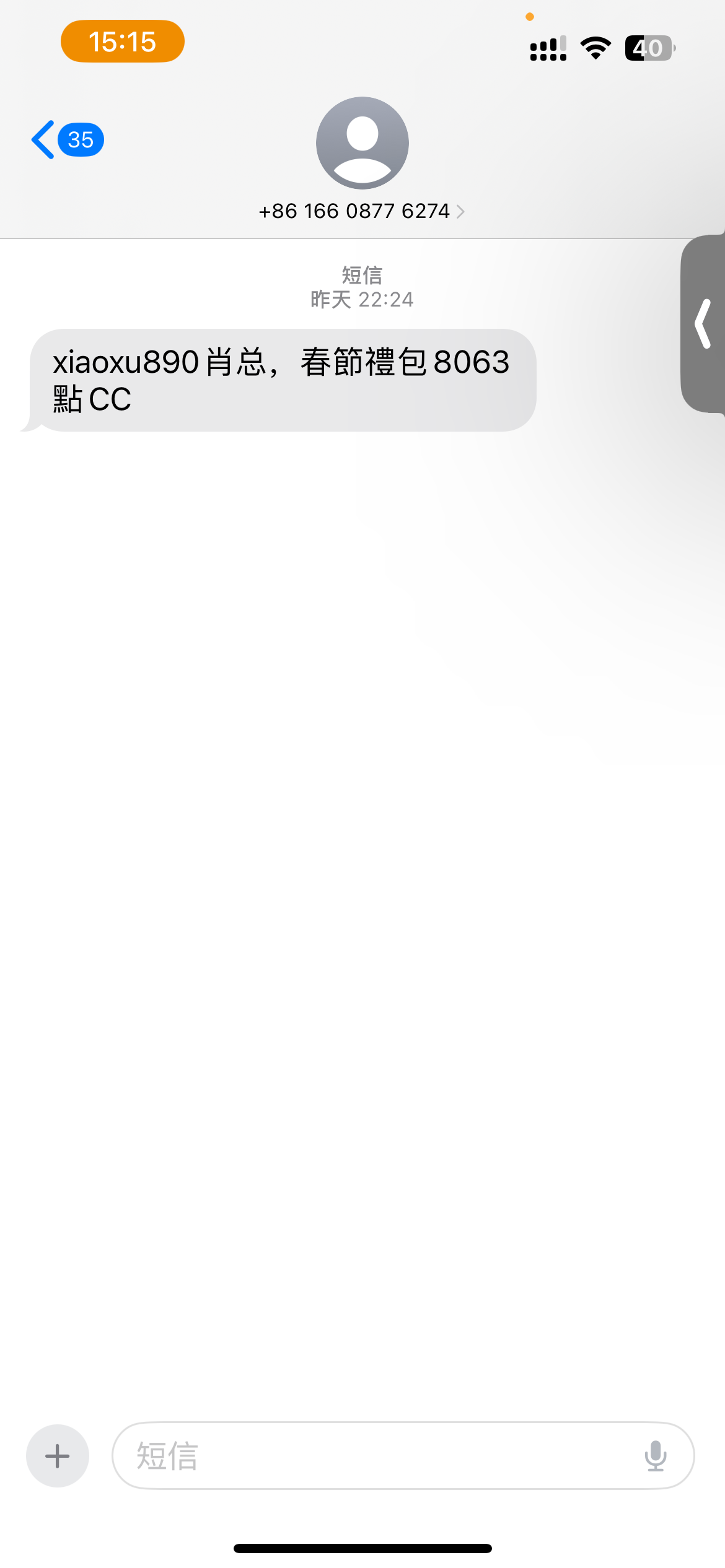Screen dimensions: 725x1568
Task: Start voice dictation with the microphone
Action: (x=655, y=1456)
